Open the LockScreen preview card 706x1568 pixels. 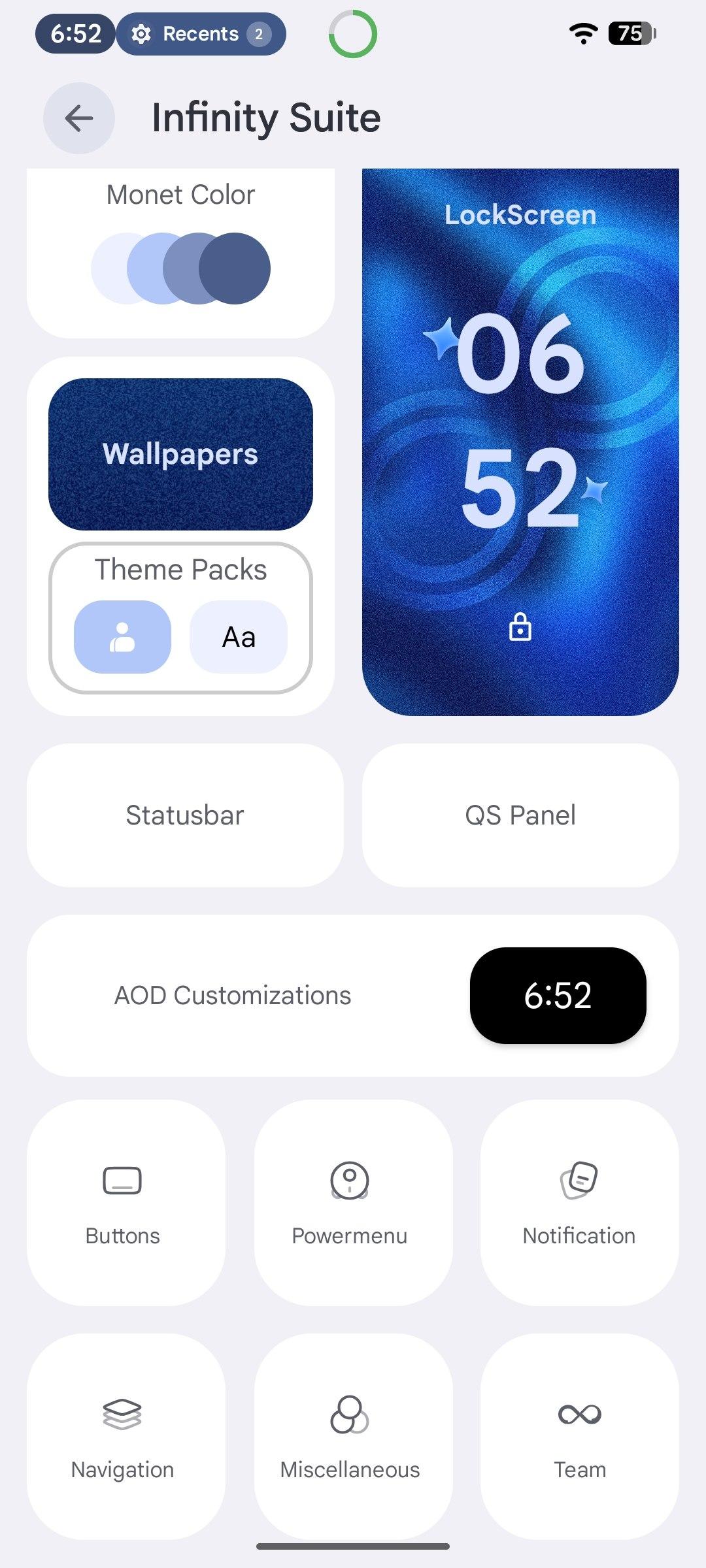pyautogui.click(x=520, y=442)
